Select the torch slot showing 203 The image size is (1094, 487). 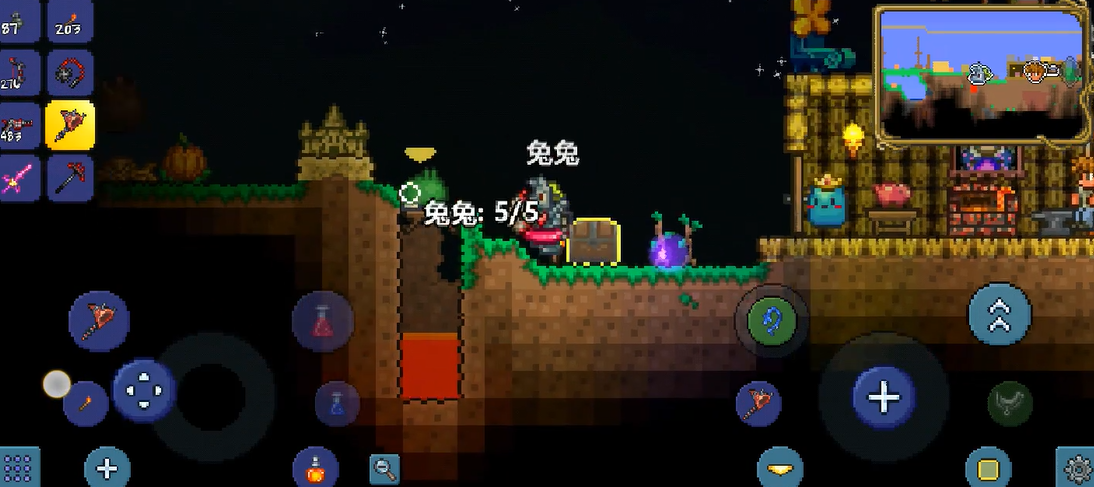(71, 20)
